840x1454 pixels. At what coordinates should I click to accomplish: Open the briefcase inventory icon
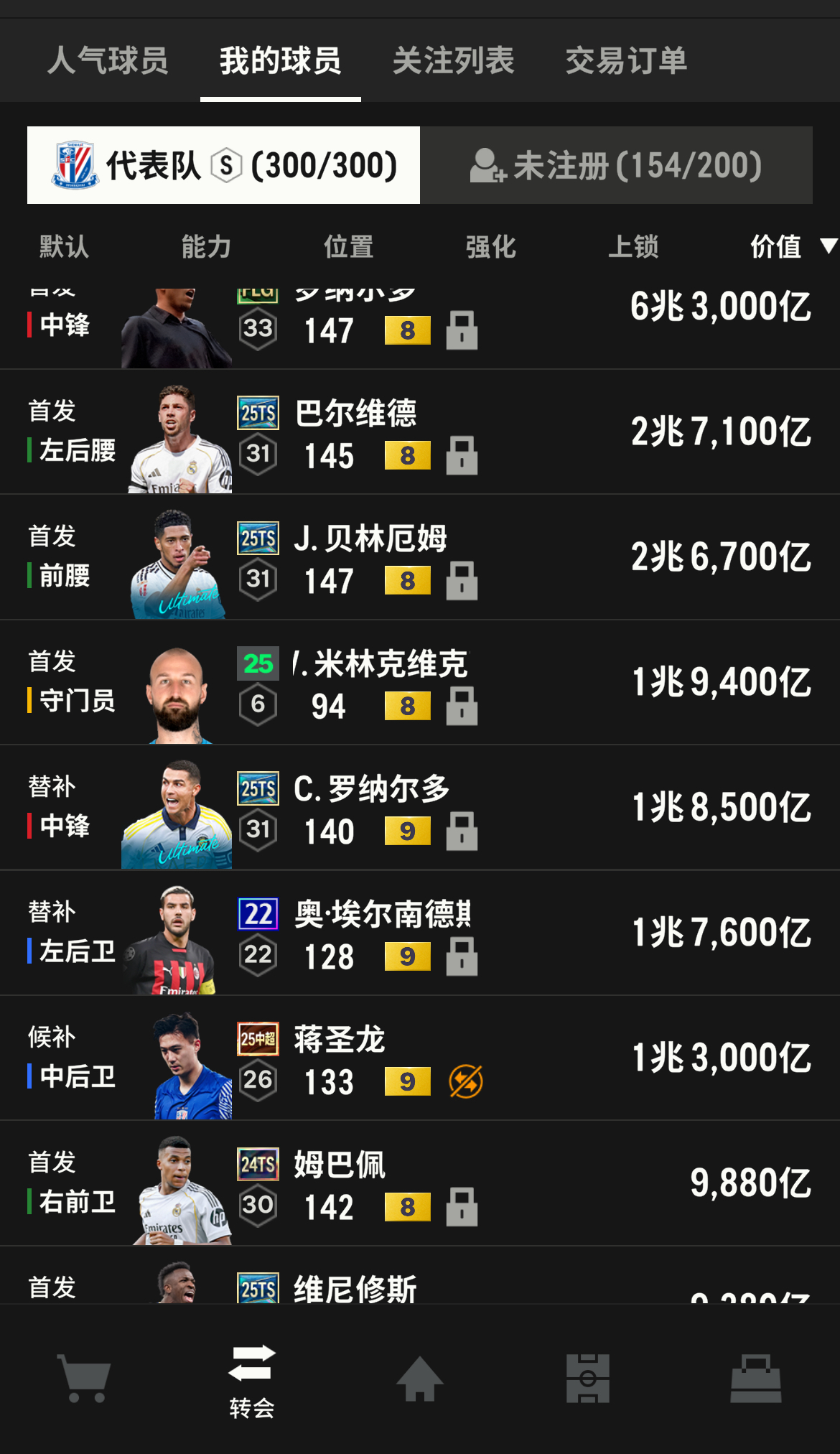pyautogui.click(x=755, y=1379)
